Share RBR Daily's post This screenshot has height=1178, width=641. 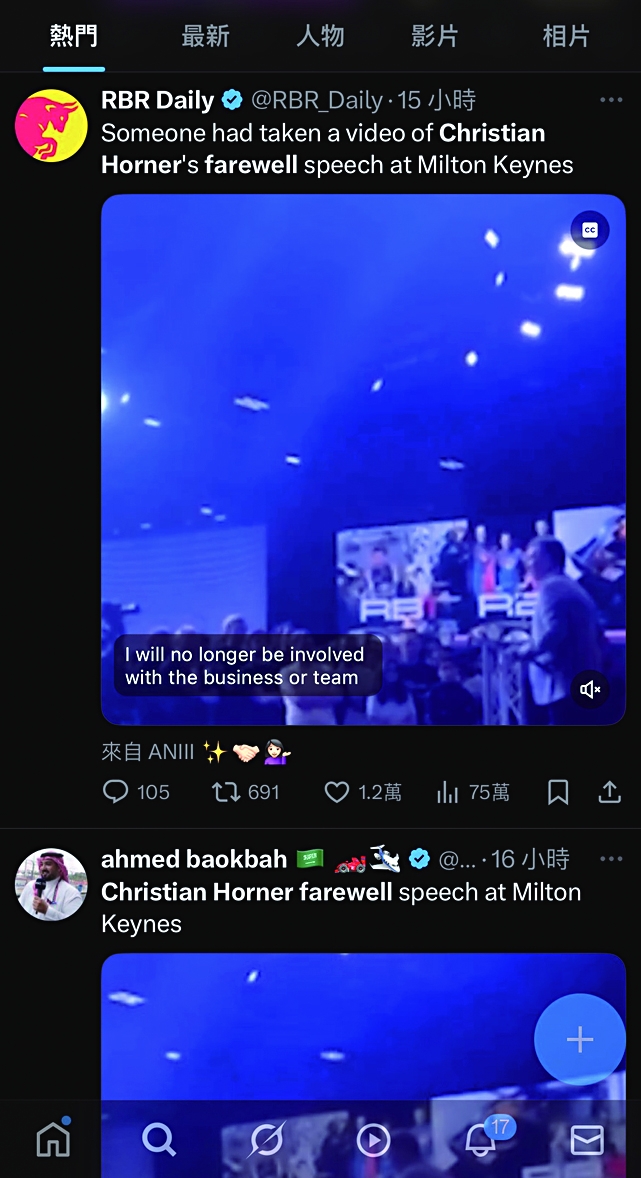coord(609,792)
